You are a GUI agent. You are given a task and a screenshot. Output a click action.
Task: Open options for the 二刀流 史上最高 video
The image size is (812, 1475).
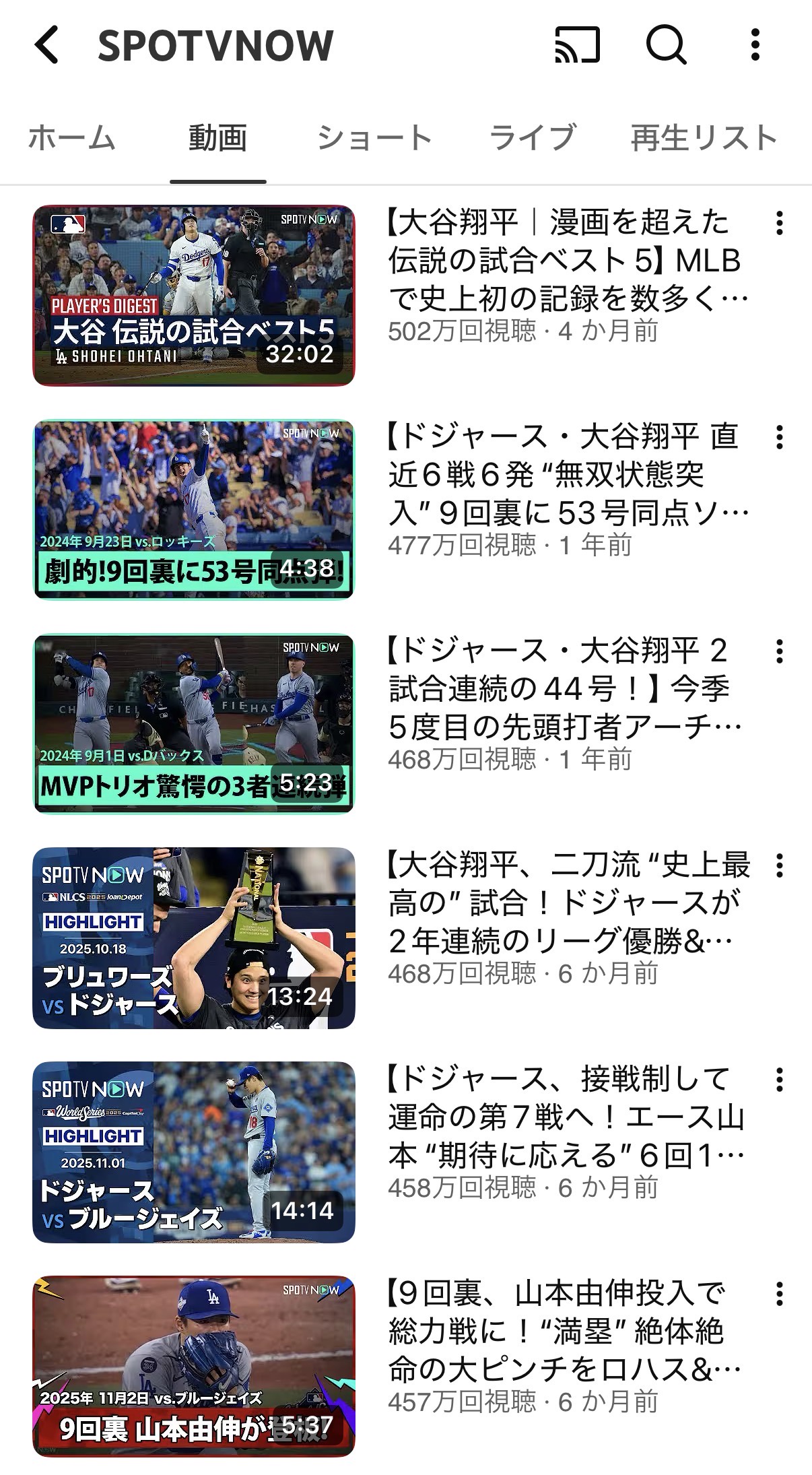779,865
